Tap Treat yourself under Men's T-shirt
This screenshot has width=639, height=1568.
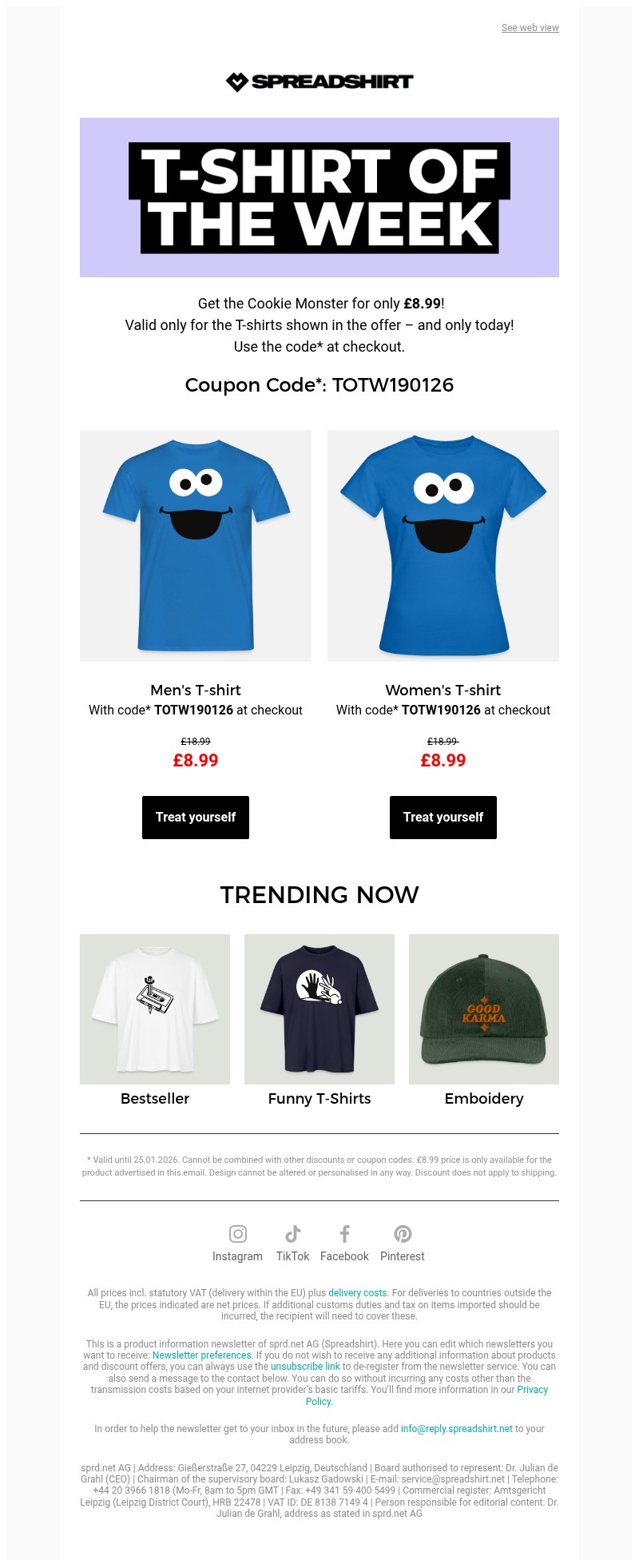196,818
